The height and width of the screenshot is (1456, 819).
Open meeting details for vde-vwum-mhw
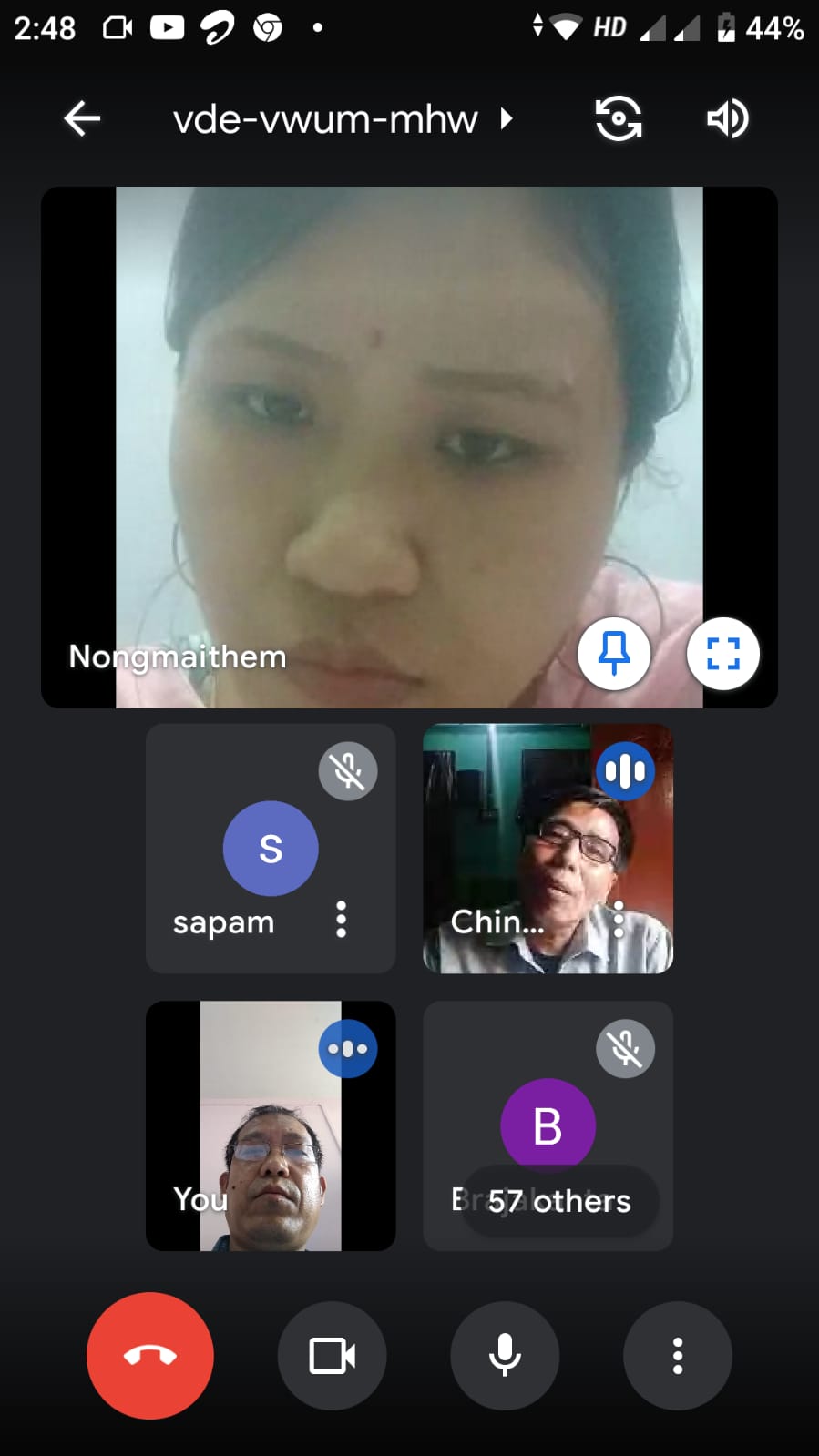click(x=343, y=119)
